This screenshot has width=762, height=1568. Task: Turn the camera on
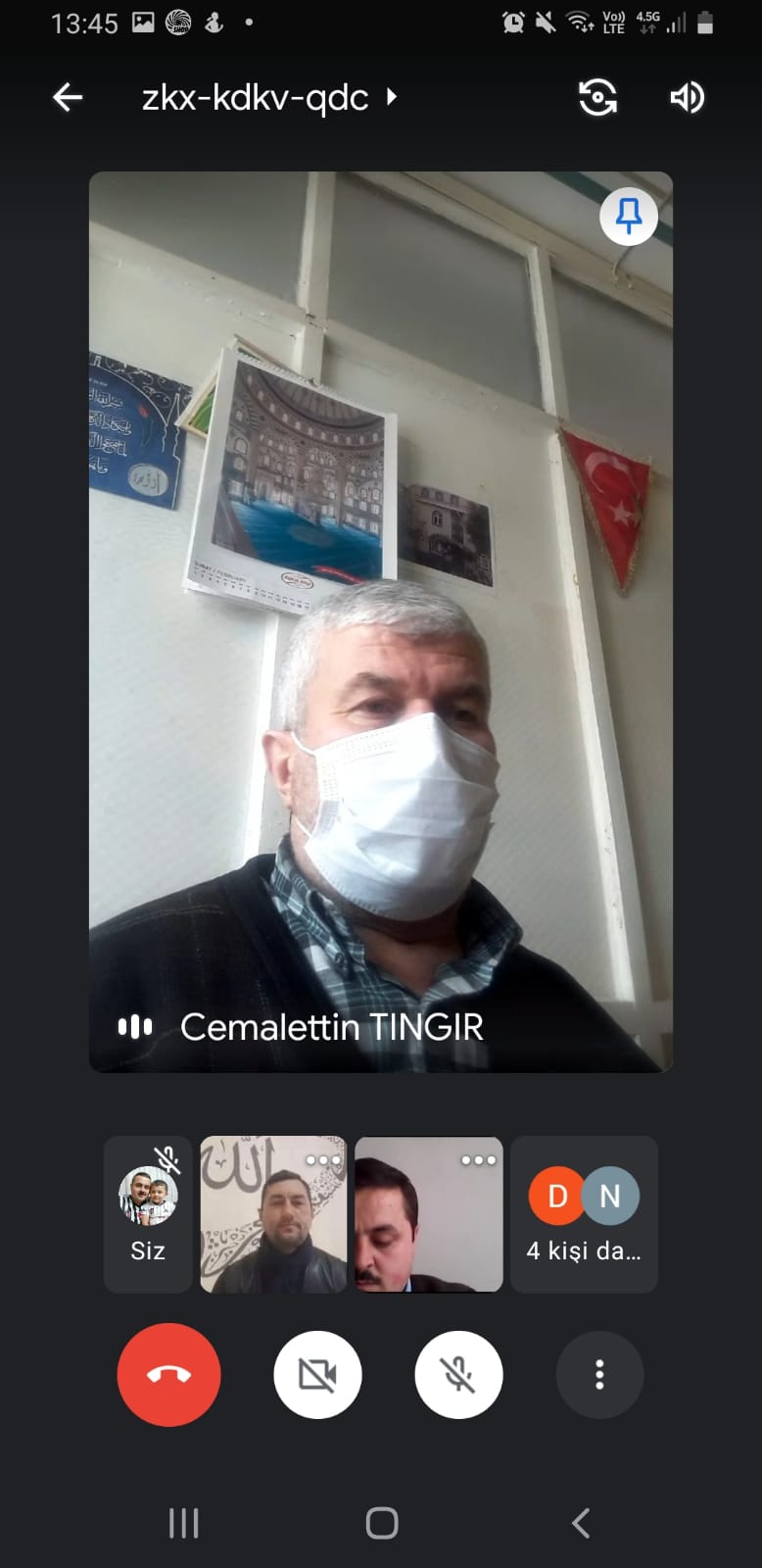tap(317, 1375)
